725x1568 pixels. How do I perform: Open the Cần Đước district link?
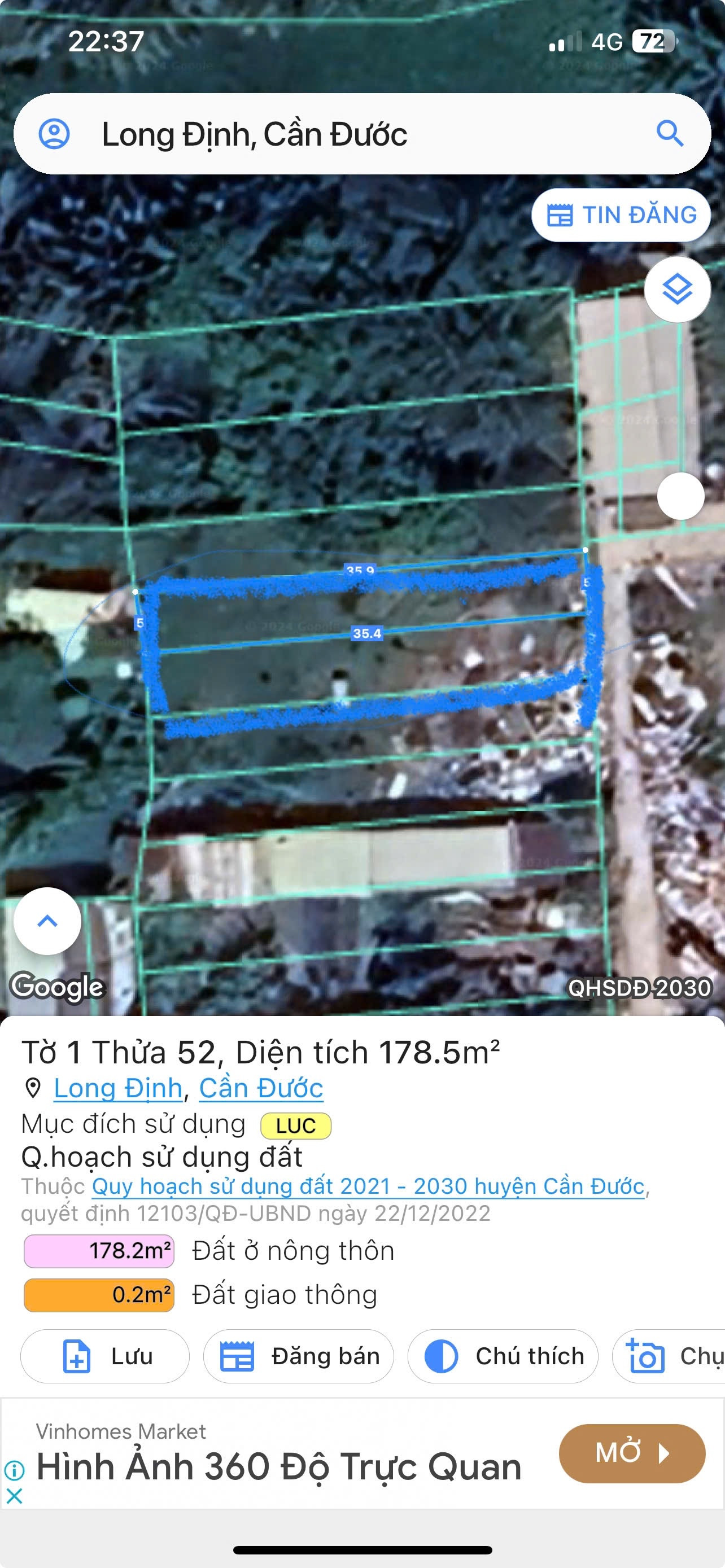(261, 1088)
